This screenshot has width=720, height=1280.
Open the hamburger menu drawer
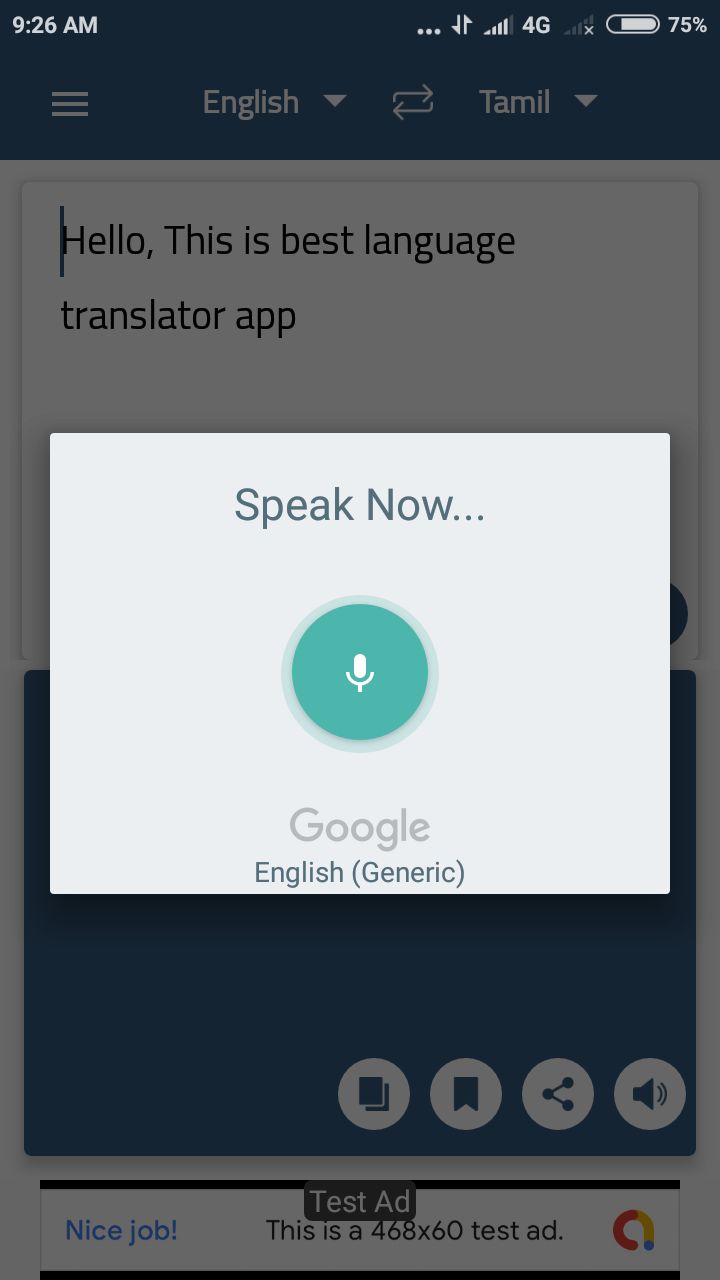click(x=70, y=103)
